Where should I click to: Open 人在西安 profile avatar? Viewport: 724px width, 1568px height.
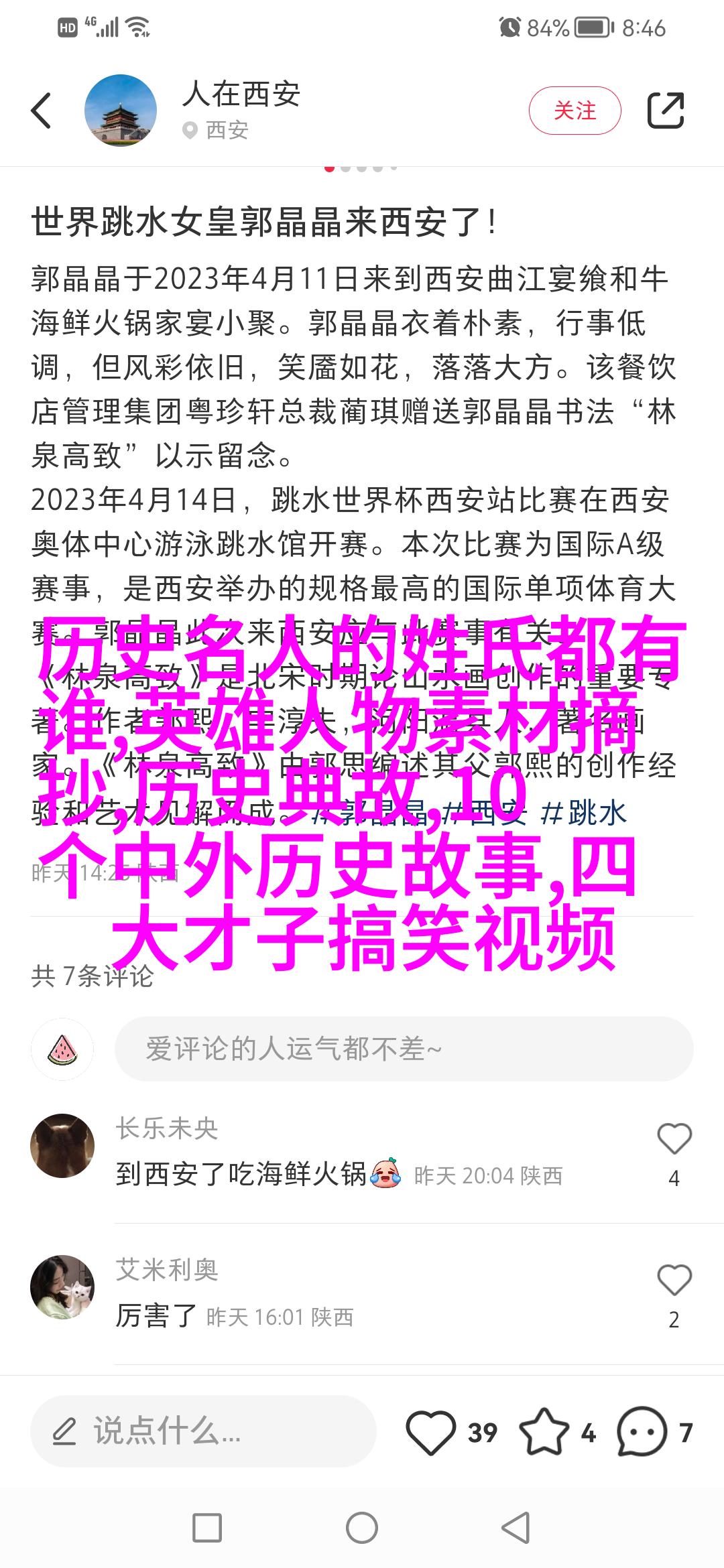121,111
